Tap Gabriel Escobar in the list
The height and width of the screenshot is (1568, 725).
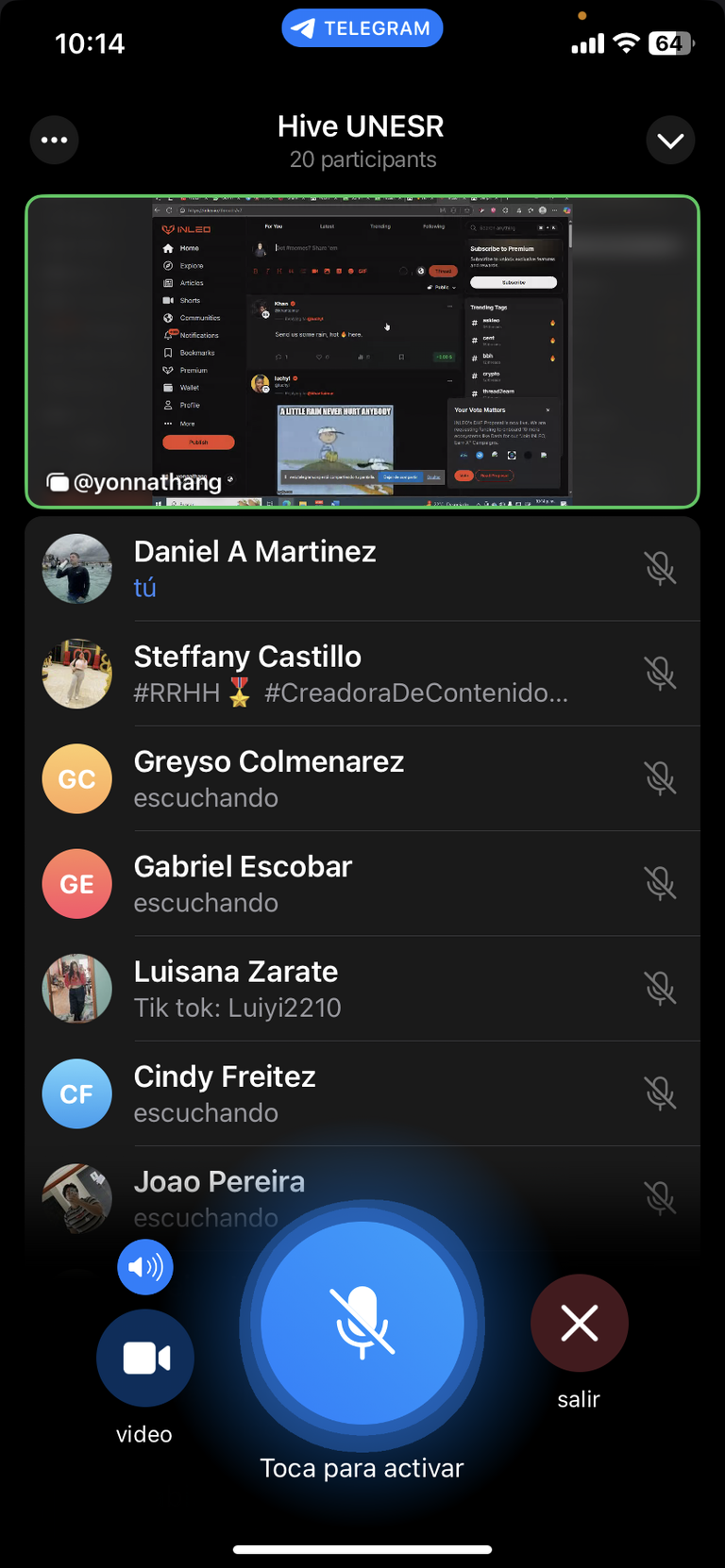362,884
